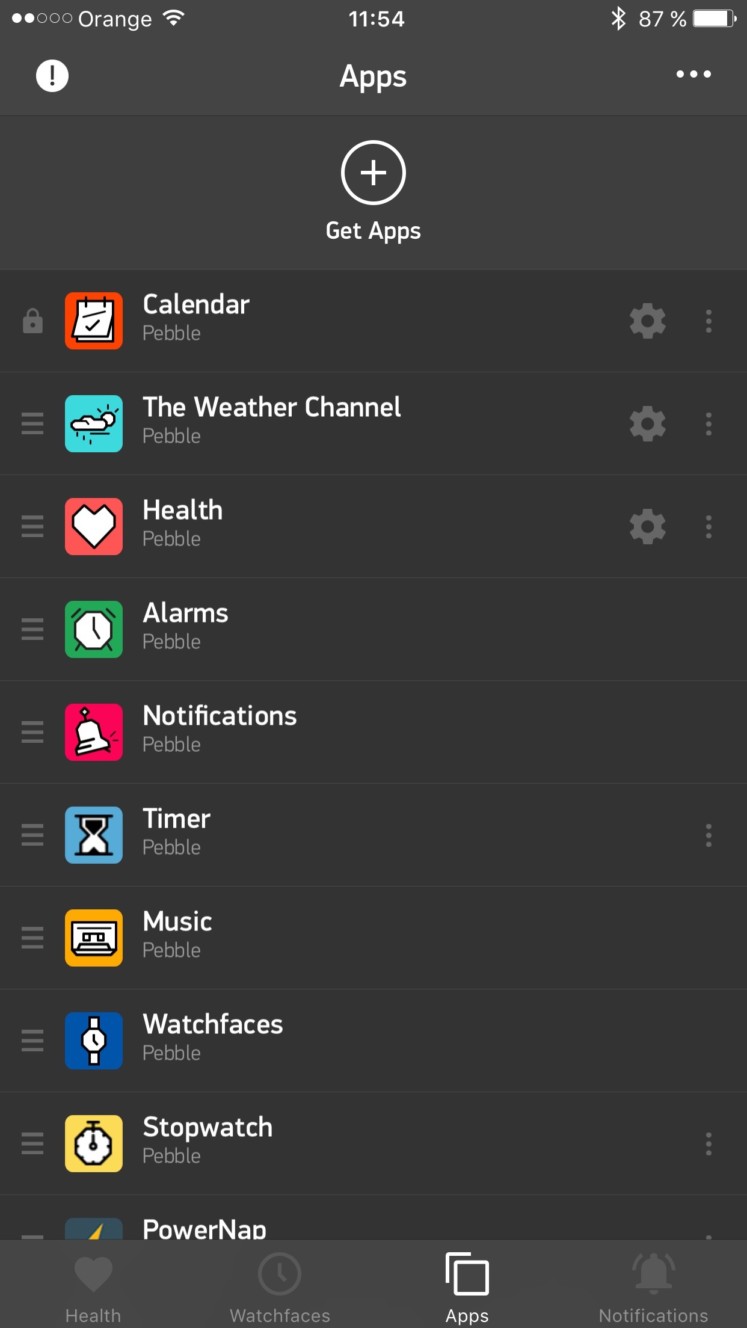This screenshot has height=1328, width=747.
Task: Show more options for Timer
Action: (708, 835)
